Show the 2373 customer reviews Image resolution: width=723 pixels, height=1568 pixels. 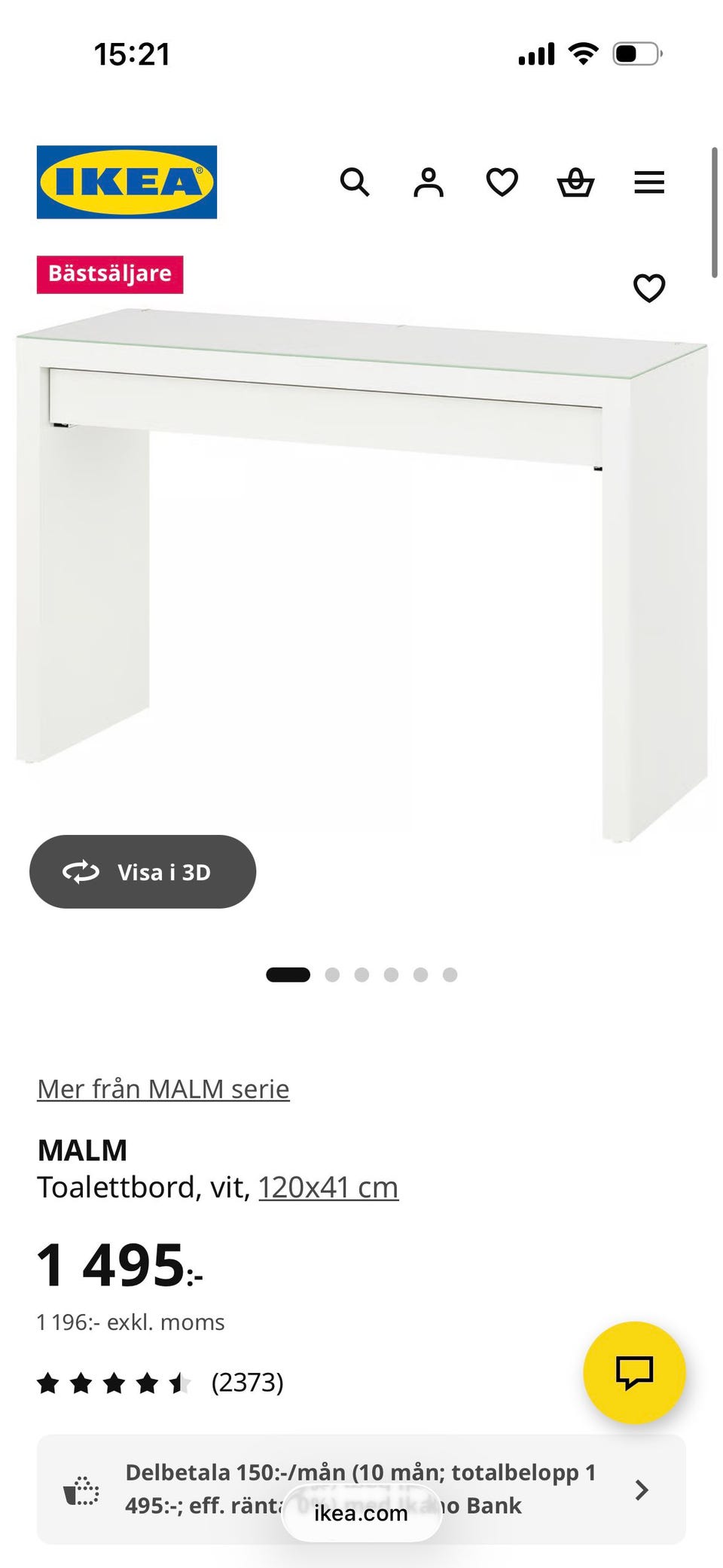[160, 1383]
